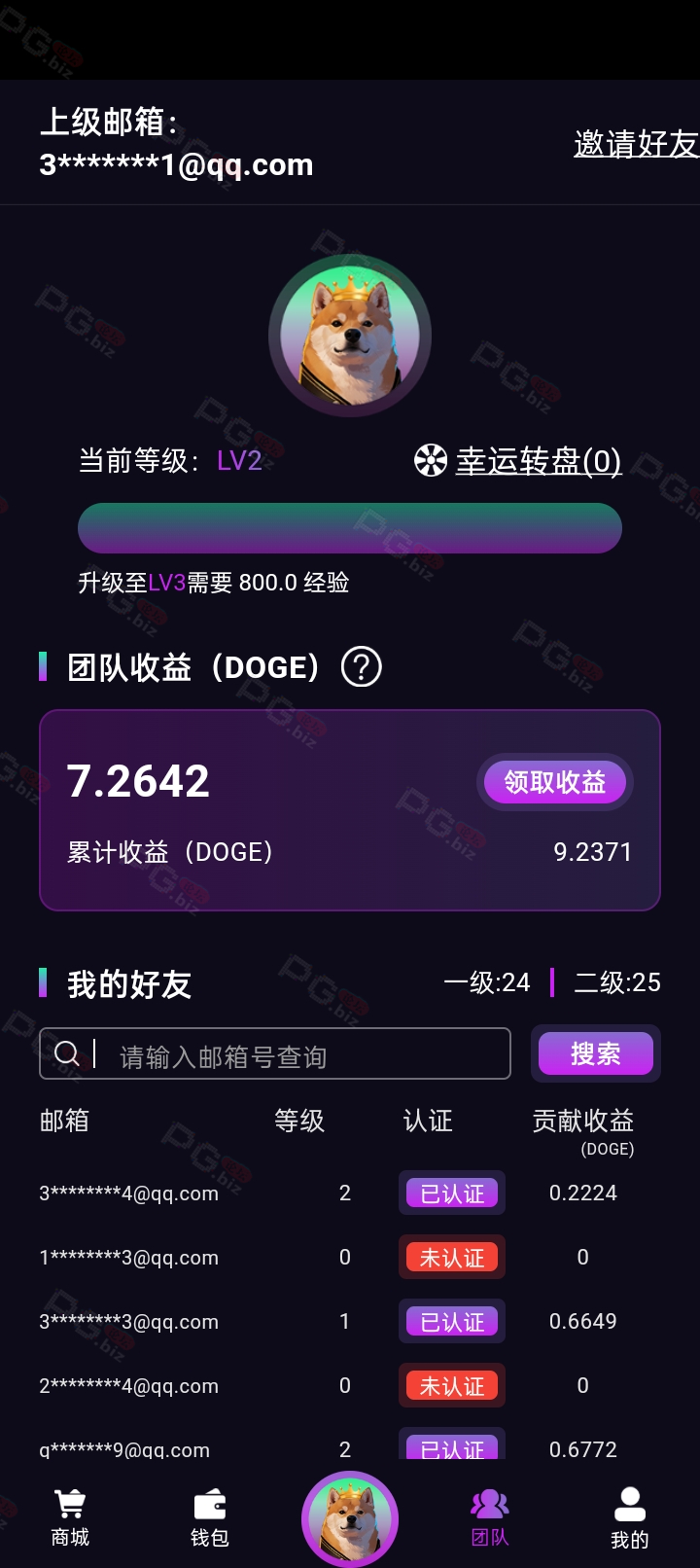Go to the 我的 profile tab
The width and height of the screenshot is (700, 1568).
629,1517
